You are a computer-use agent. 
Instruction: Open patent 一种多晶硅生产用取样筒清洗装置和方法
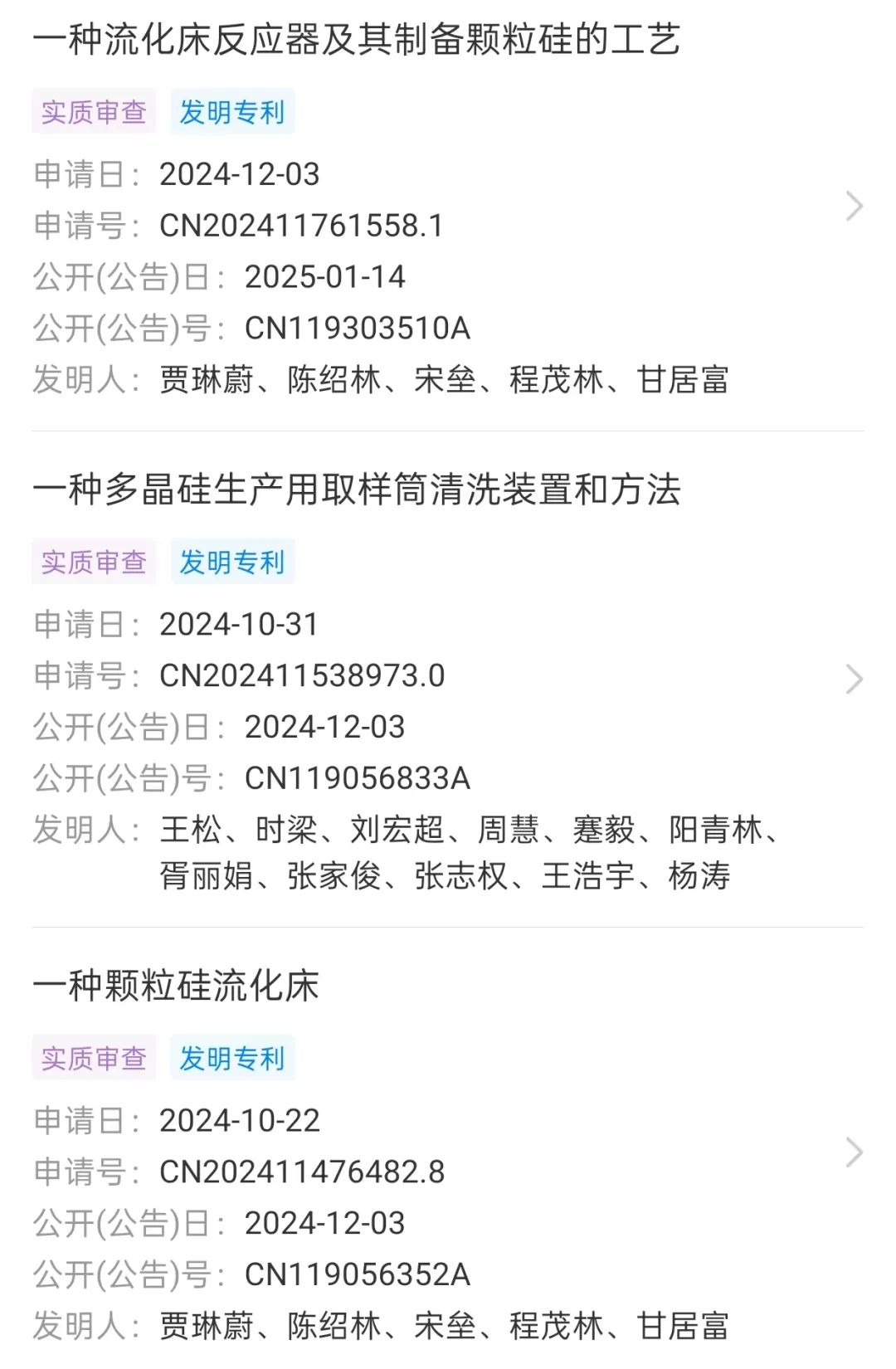pyautogui.click(x=357, y=490)
